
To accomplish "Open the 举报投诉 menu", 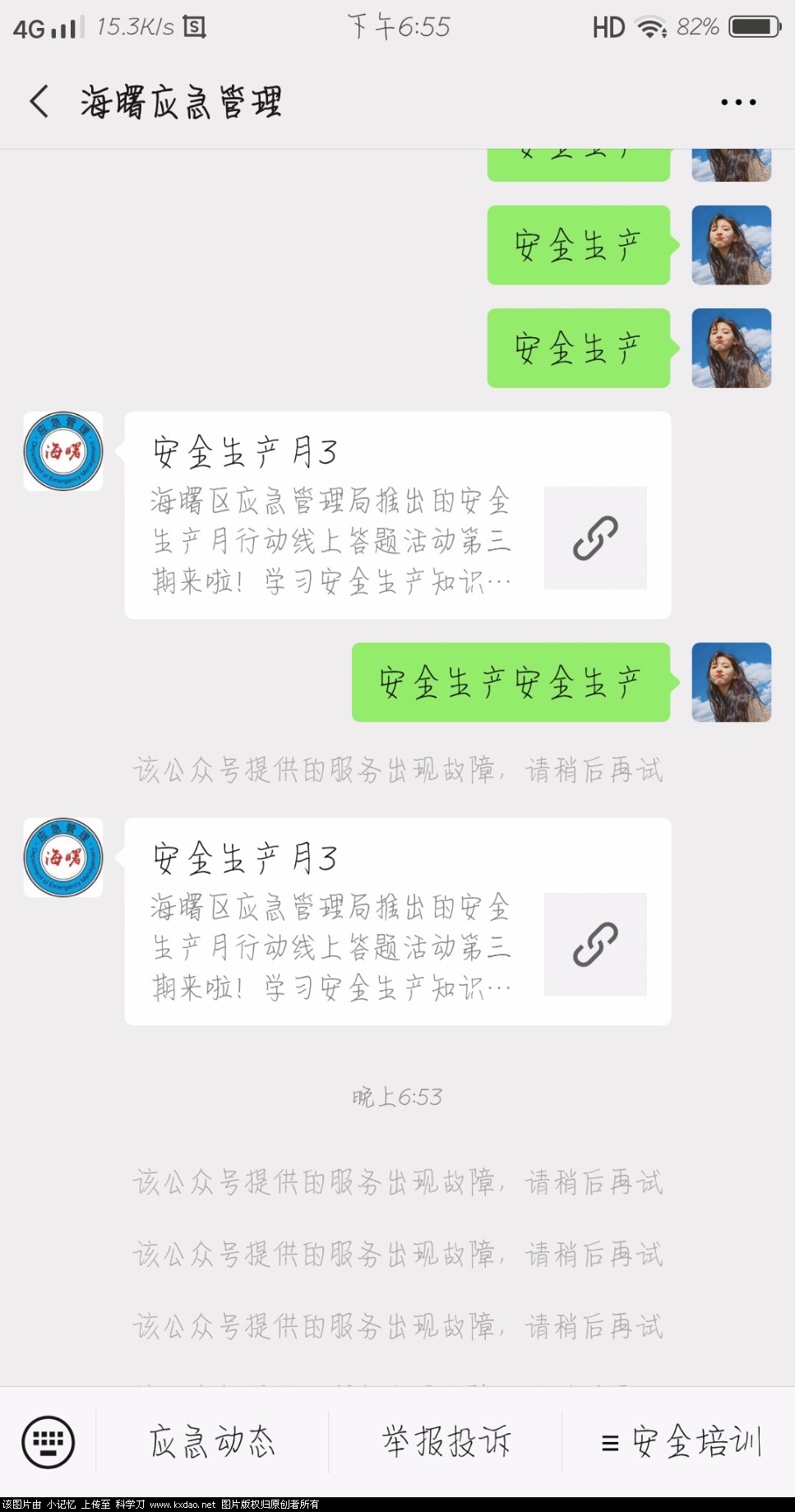I will 446,1441.
